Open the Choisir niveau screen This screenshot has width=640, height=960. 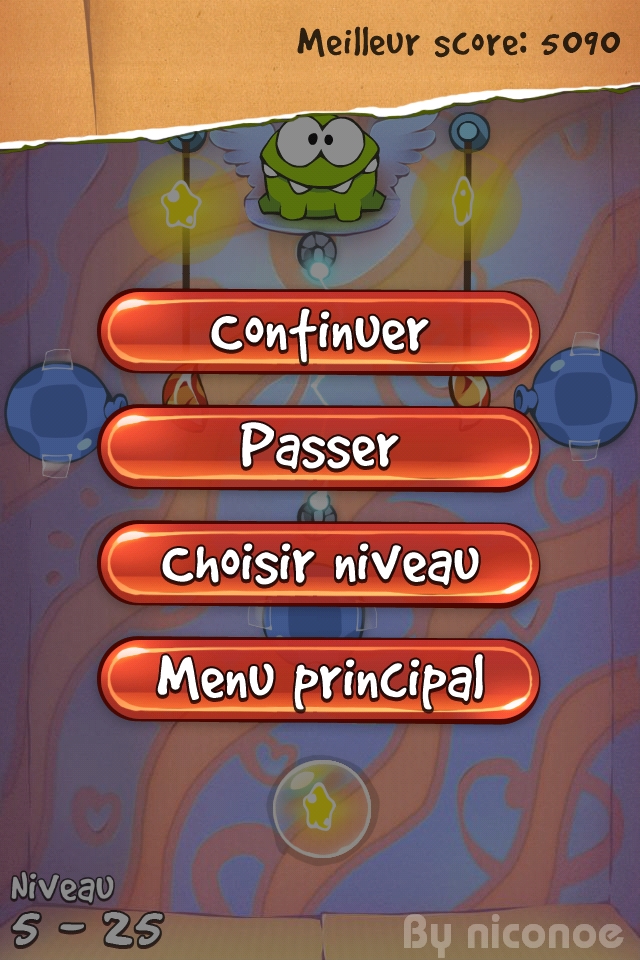[319, 564]
